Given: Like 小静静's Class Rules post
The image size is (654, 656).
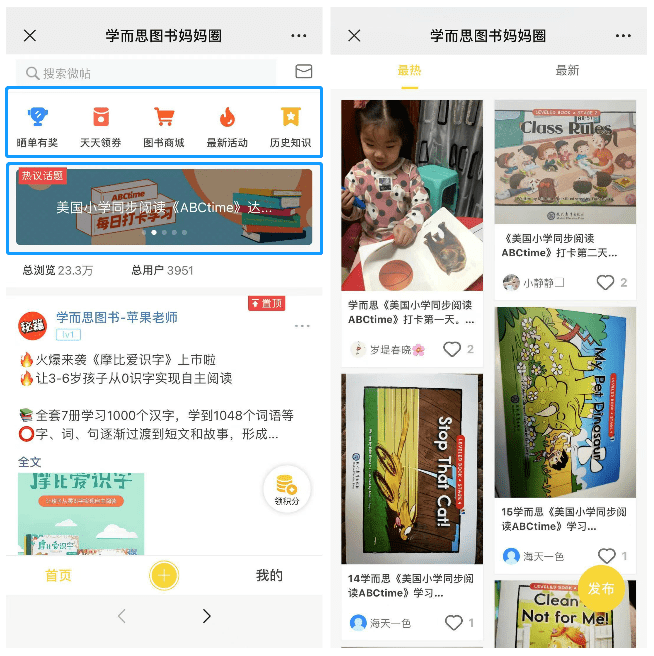Looking at the screenshot, I should point(605,283).
